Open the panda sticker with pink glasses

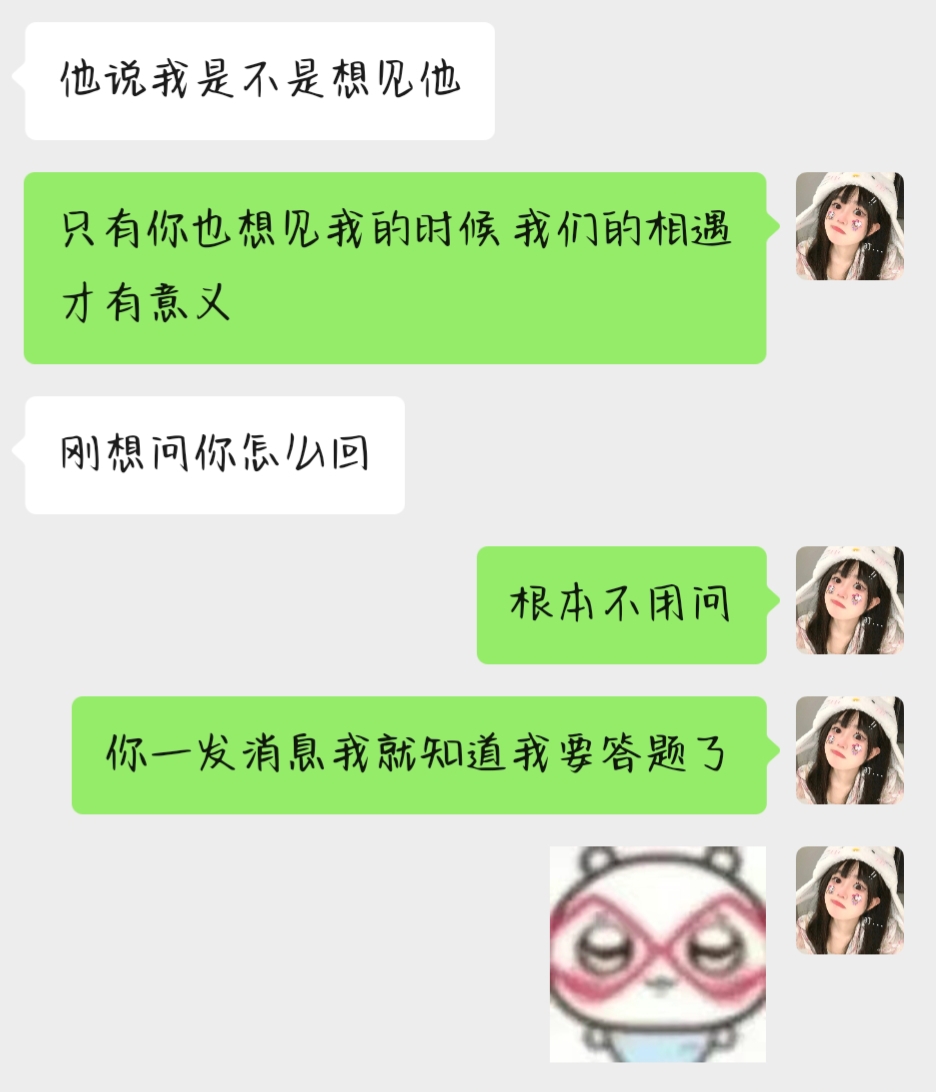tap(657, 953)
